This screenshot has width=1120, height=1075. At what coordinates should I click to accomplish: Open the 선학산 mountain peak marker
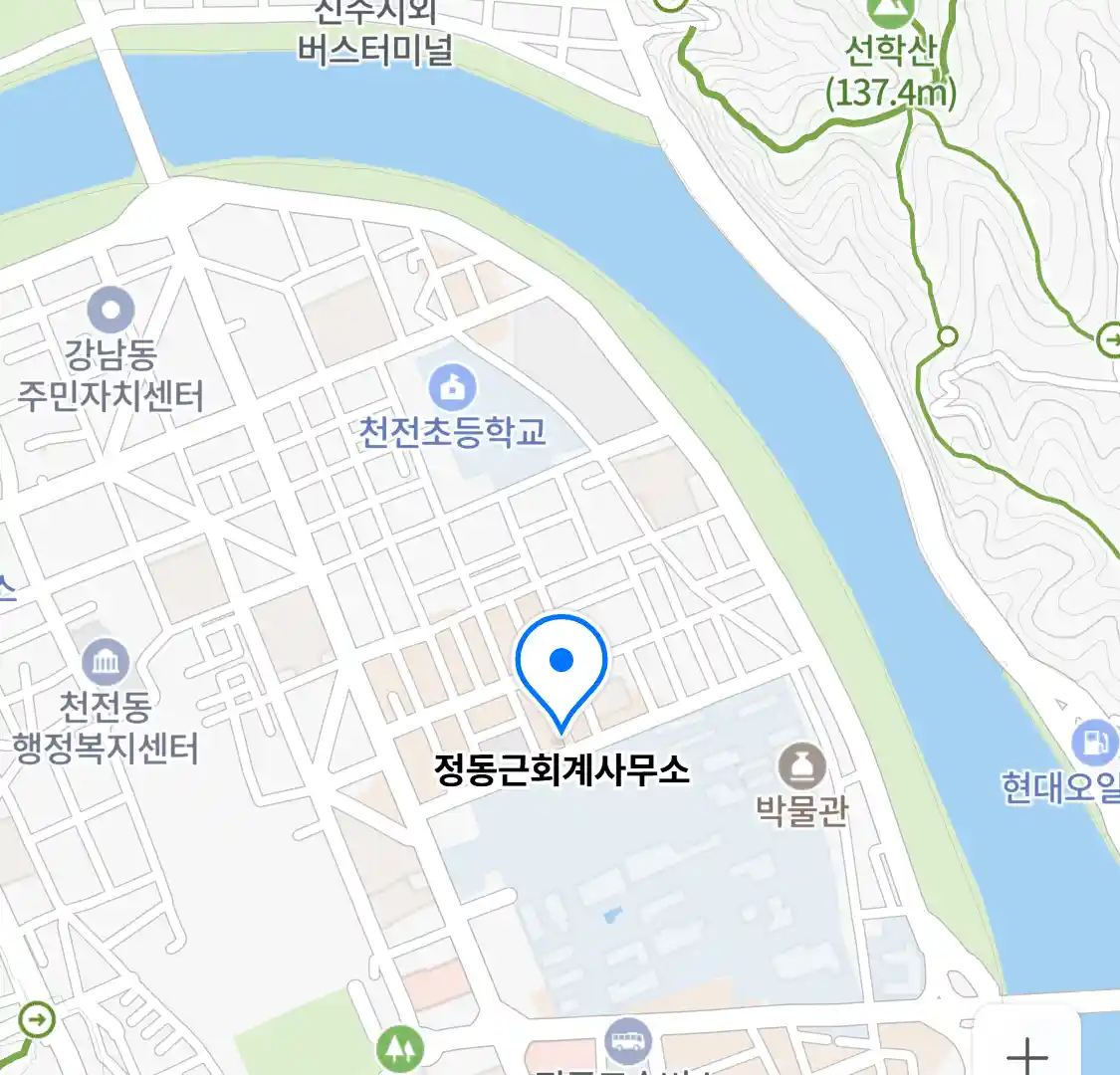(x=890, y=12)
